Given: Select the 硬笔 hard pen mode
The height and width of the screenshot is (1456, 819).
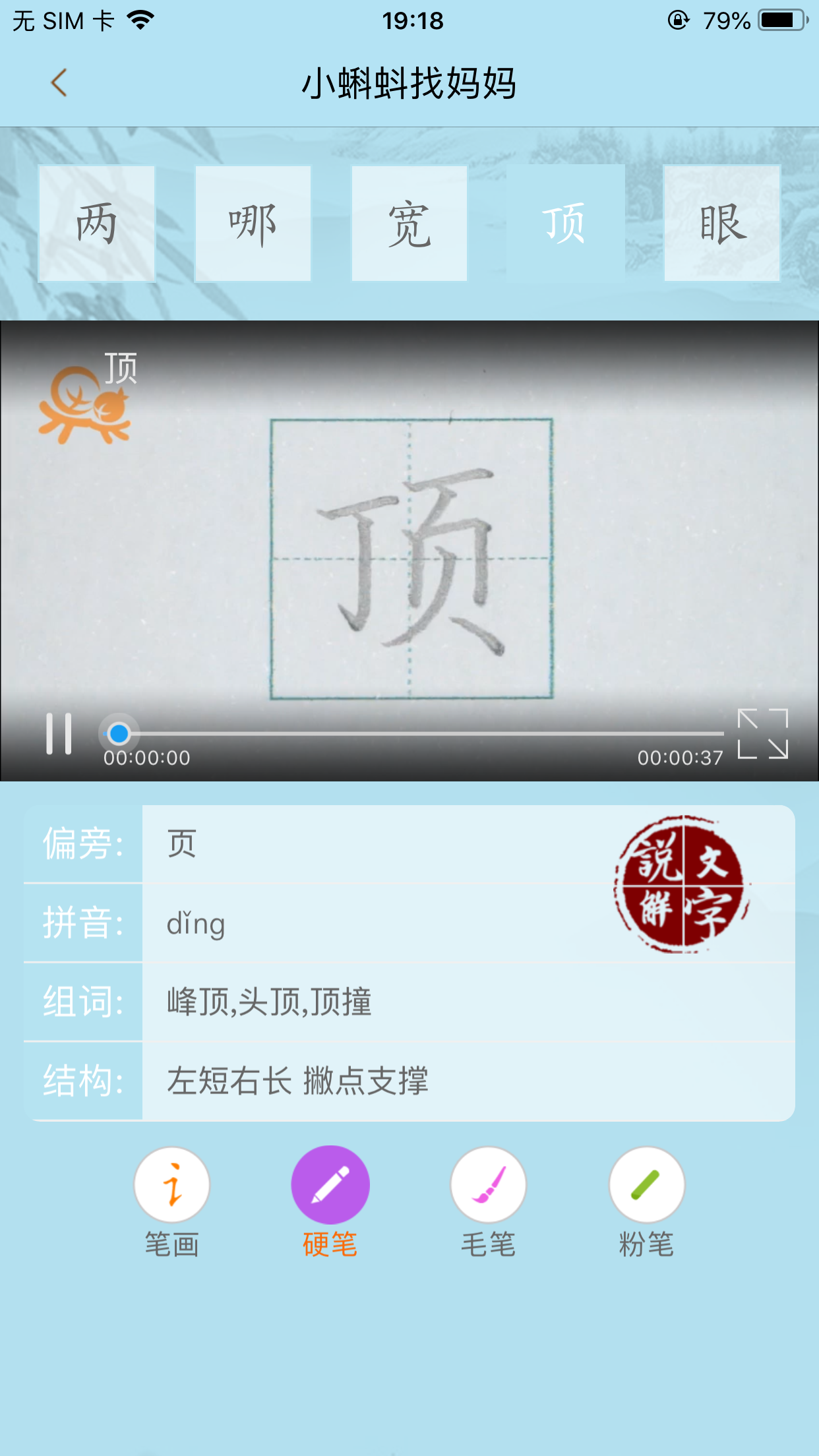Looking at the screenshot, I should pyautogui.click(x=330, y=1186).
